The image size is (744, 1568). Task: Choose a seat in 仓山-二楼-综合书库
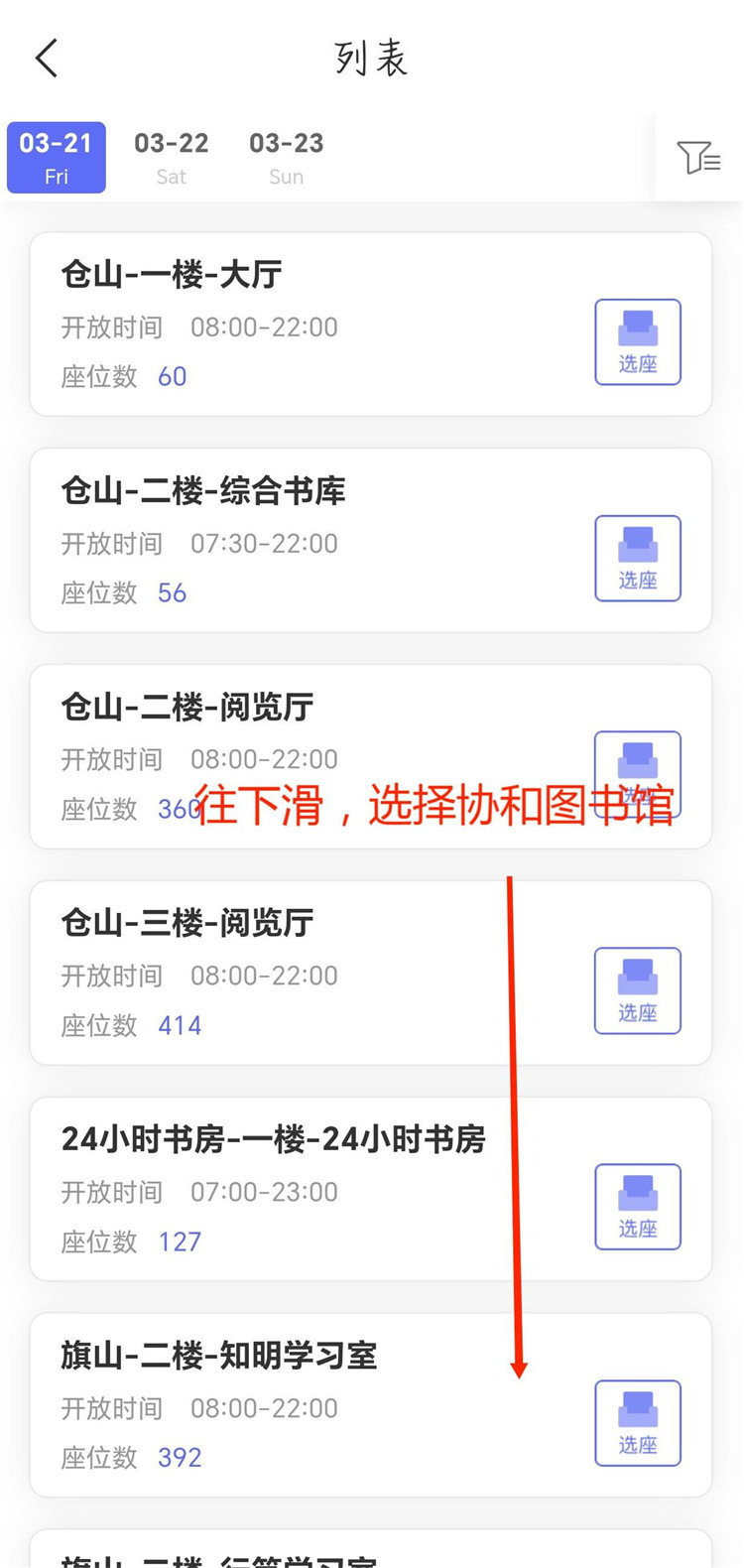point(638,558)
